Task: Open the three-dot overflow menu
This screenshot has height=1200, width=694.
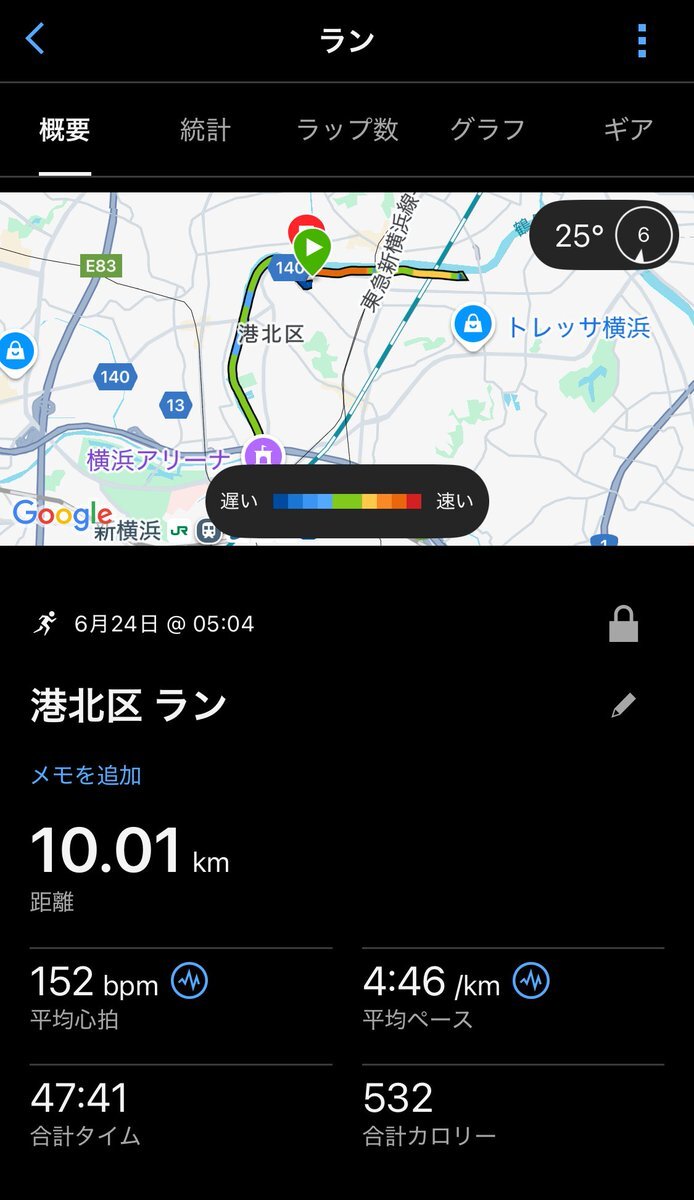Action: click(x=642, y=41)
